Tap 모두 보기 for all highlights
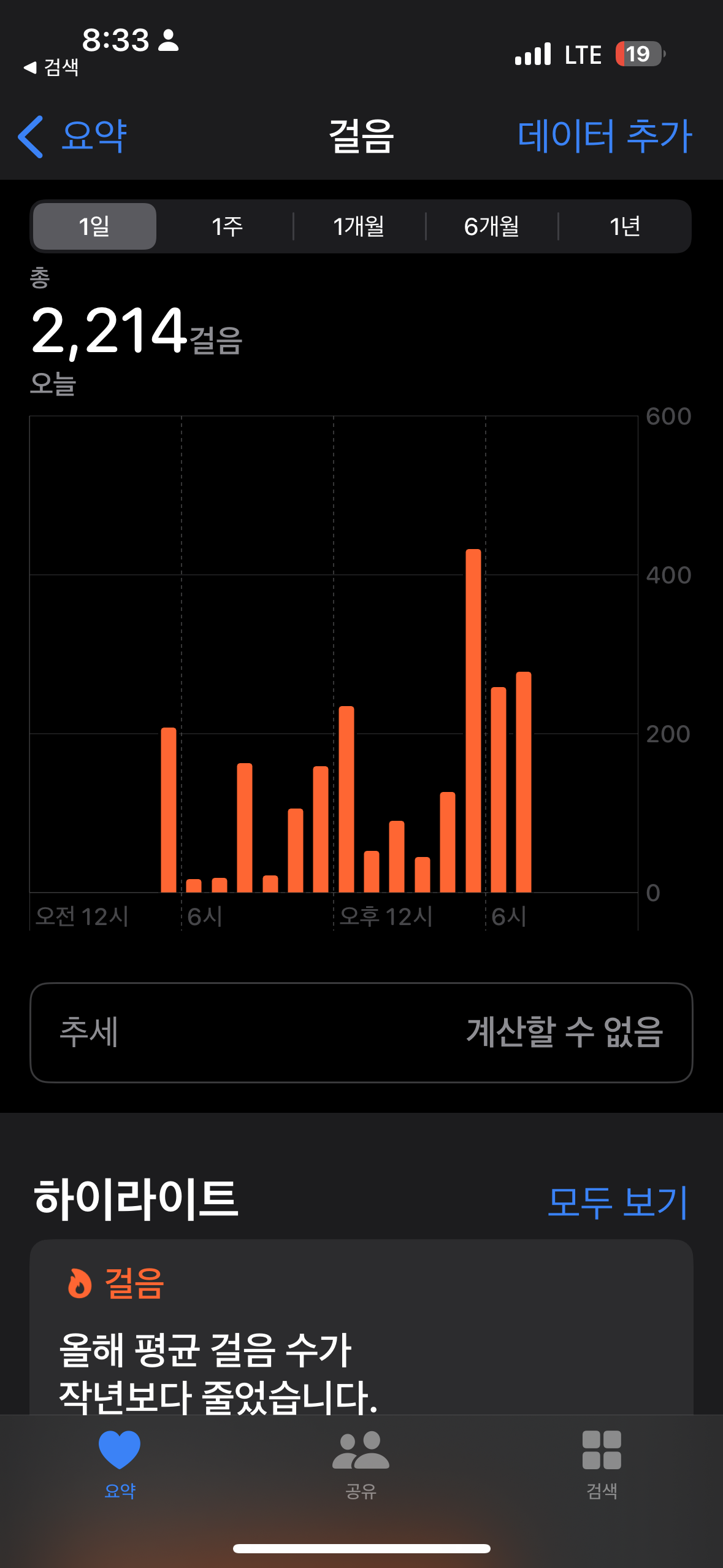 (617, 1202)
